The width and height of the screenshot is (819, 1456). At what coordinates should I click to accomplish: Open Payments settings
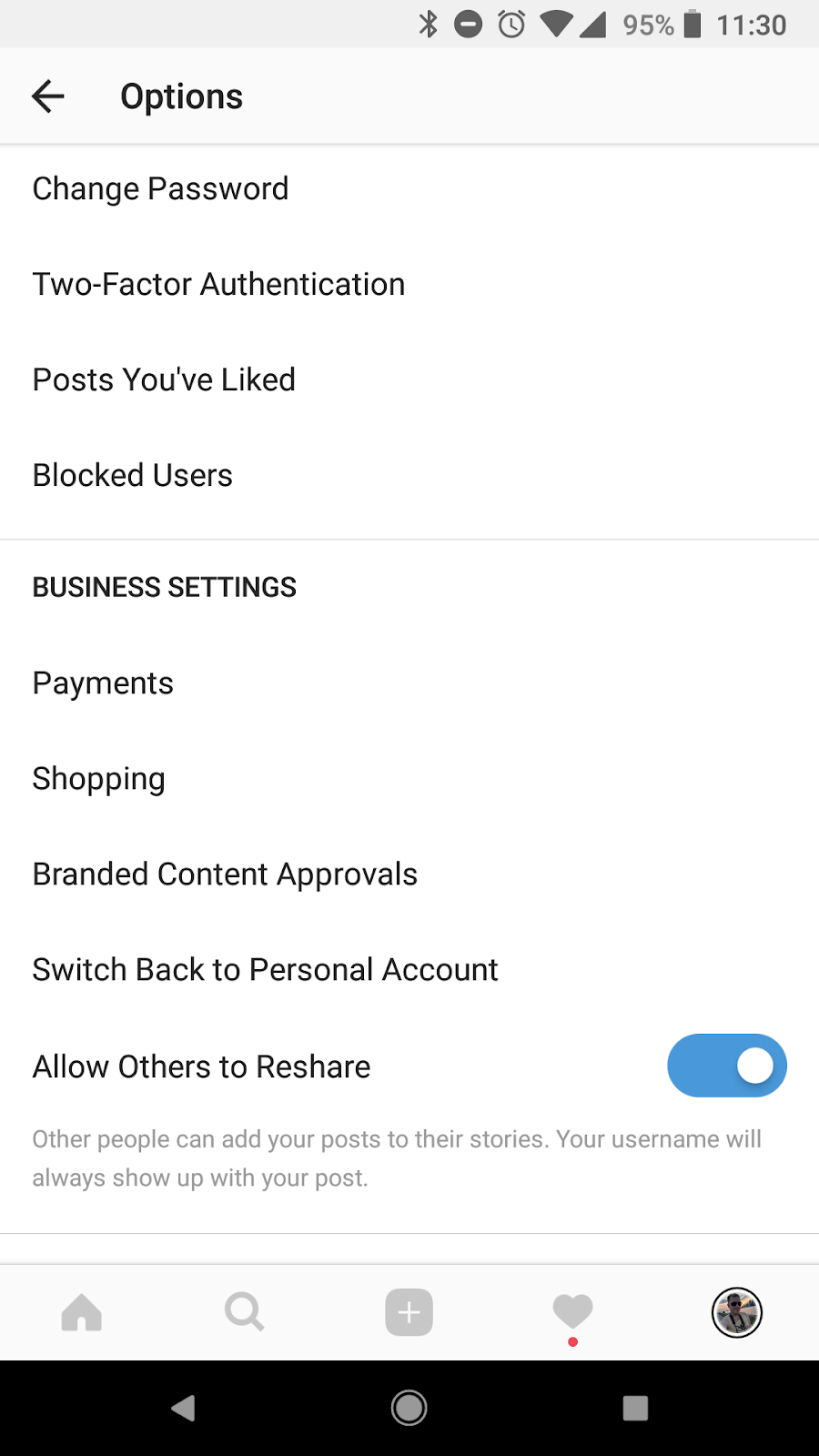409,683
